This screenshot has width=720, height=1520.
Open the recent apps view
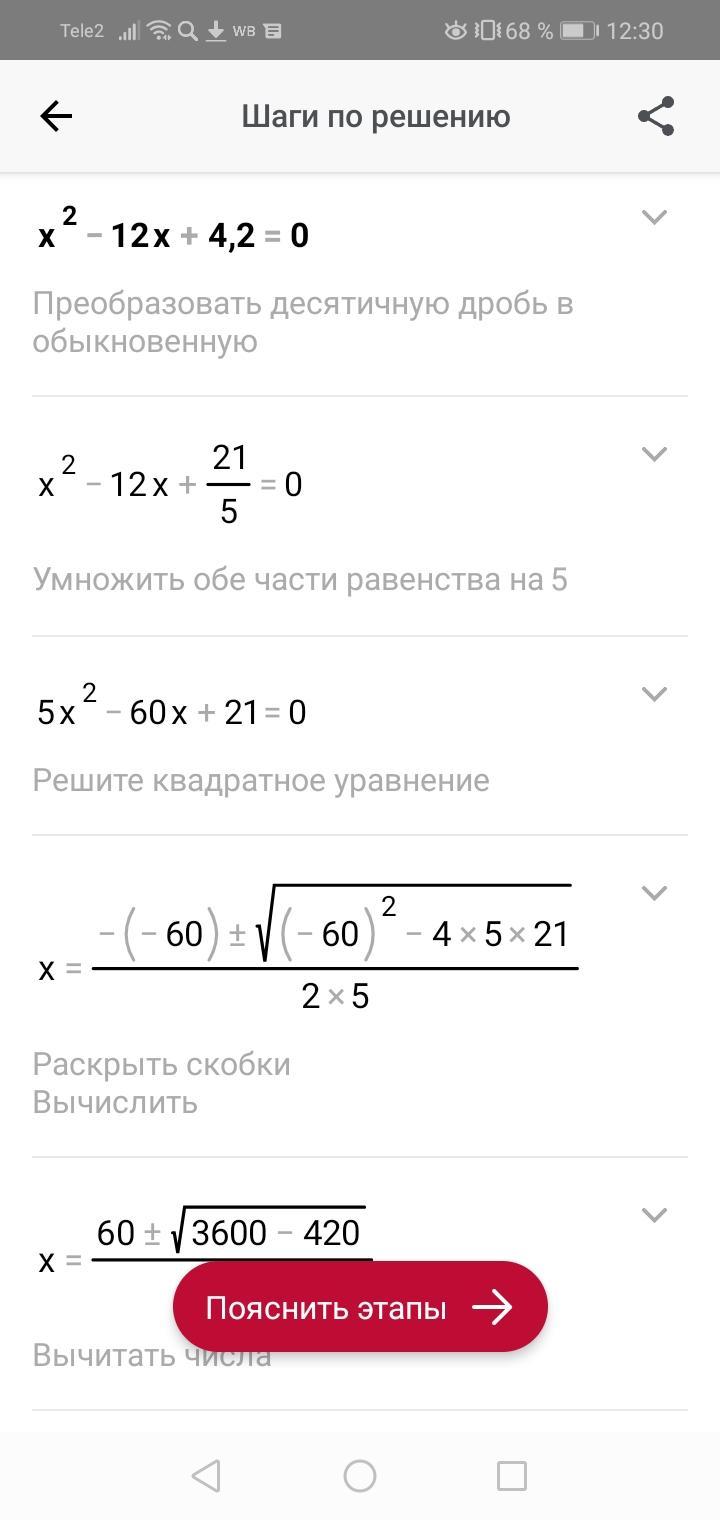pyautogui.click(x=511, y=1475)
